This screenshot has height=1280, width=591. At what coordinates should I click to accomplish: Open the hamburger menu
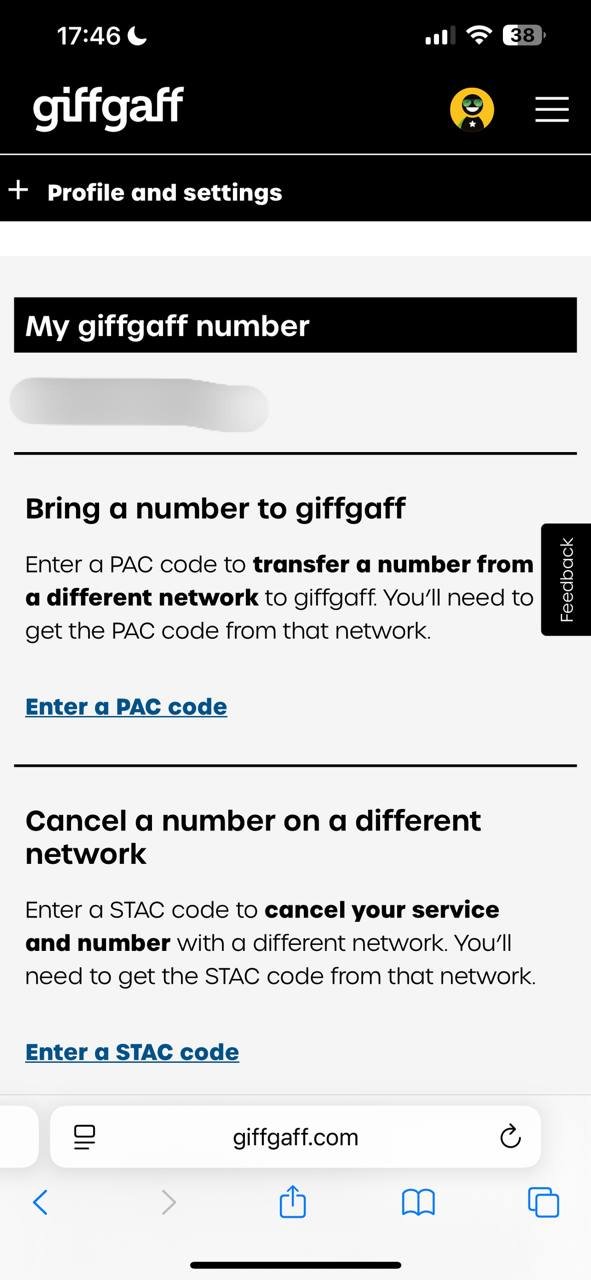pos(552,109)
